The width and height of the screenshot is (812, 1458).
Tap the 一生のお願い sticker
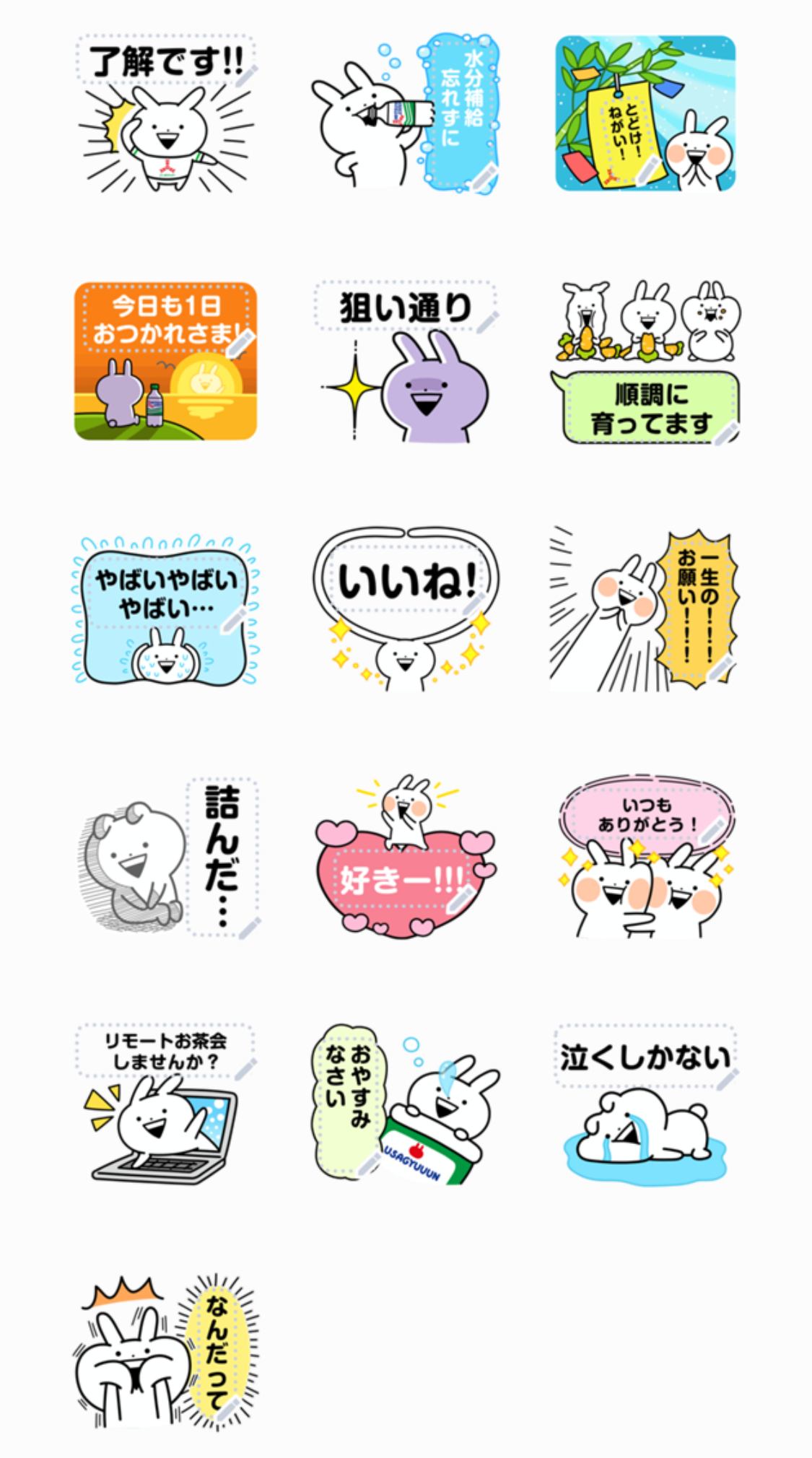click(x=645, y=610)
